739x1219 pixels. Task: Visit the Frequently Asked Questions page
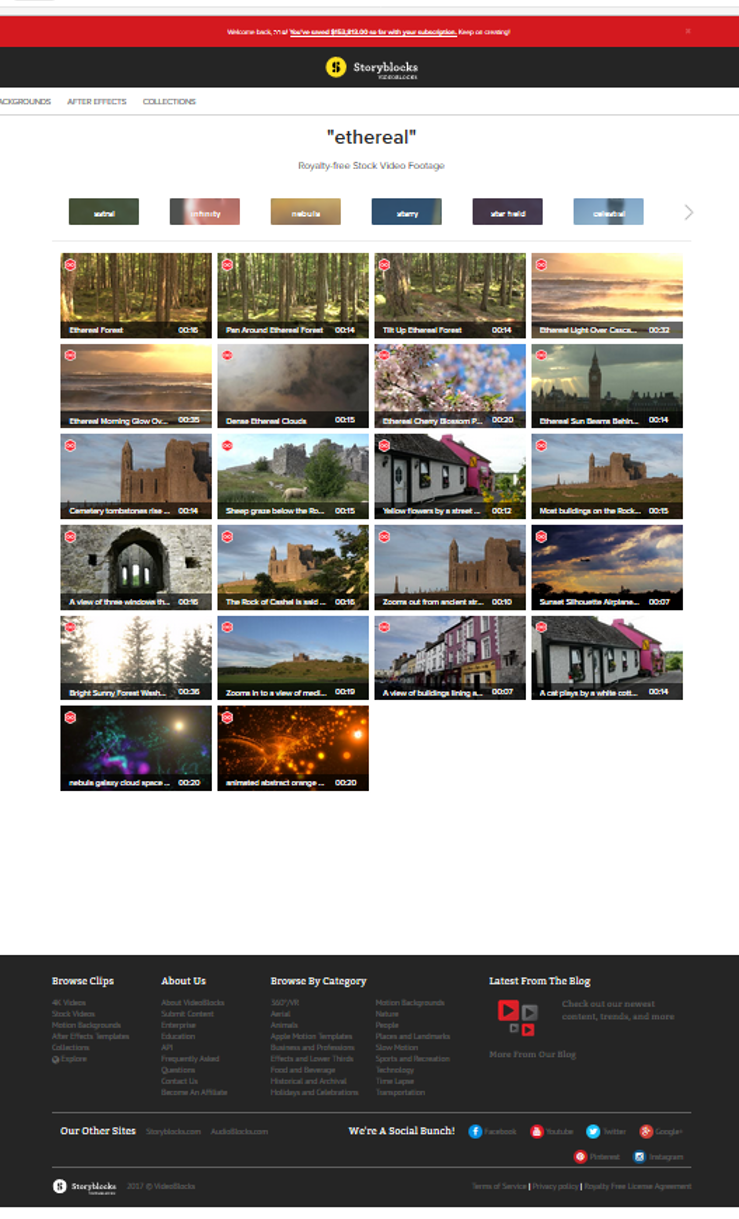[190, 1059]
